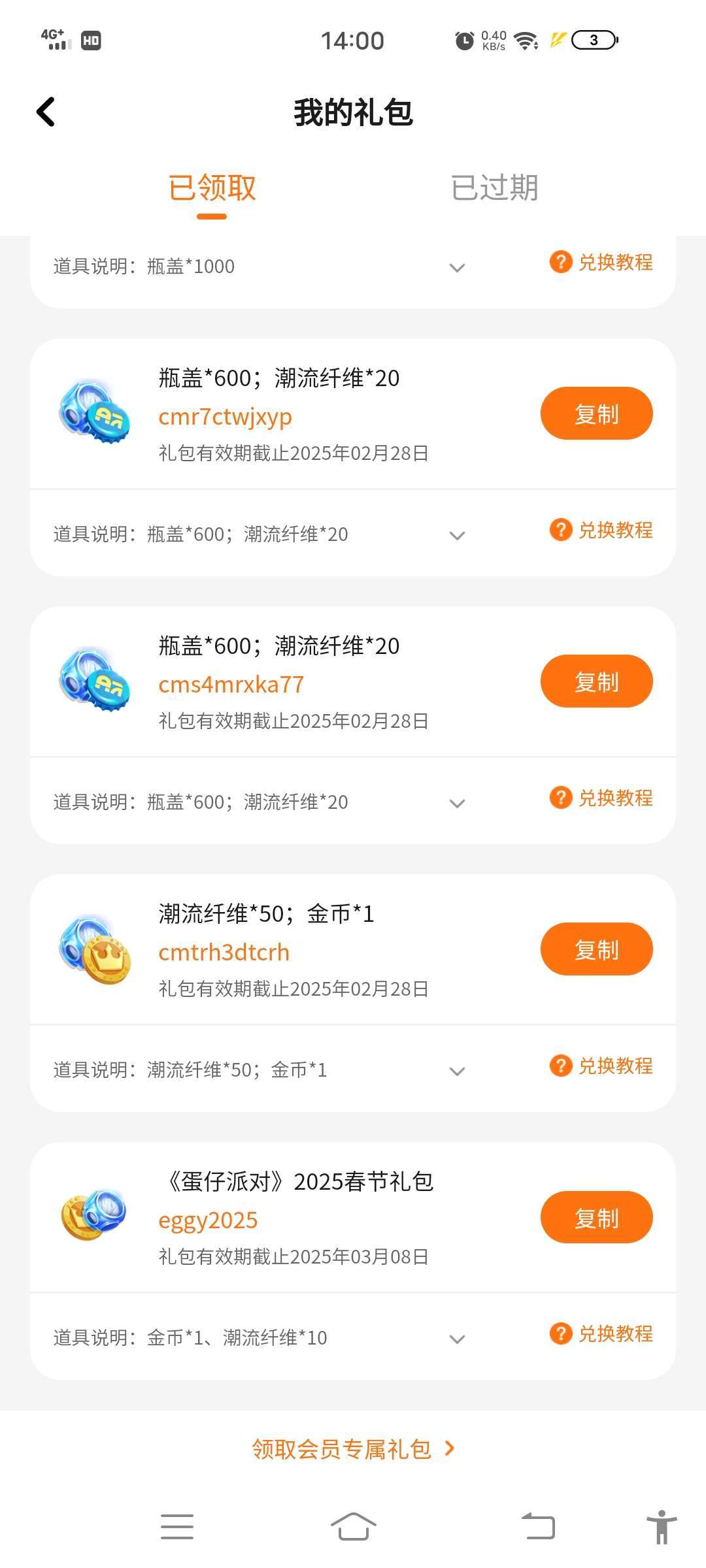
Task: Copy gift code cmr7ctwjxyp
Action: (x=596, y=414)
